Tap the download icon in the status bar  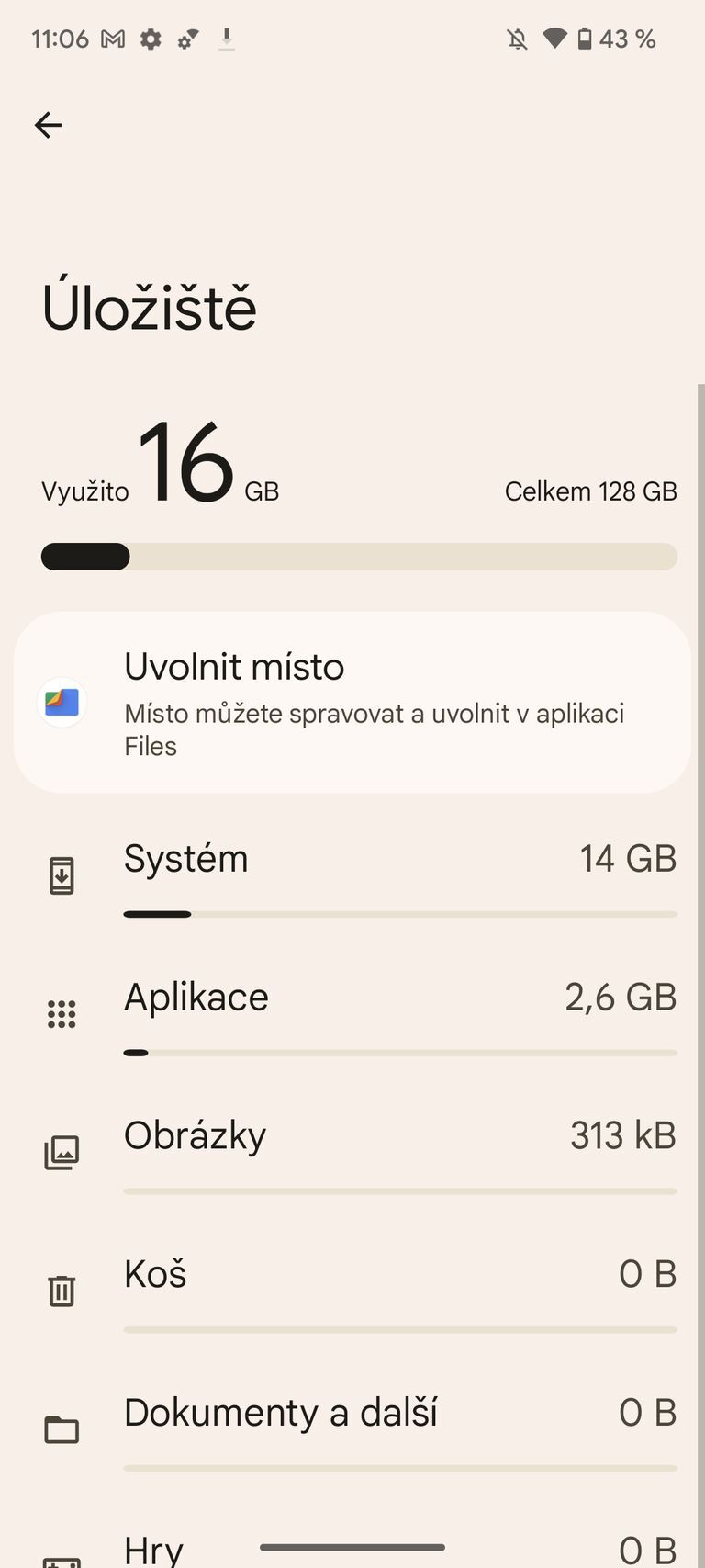[x=226, y=39]
